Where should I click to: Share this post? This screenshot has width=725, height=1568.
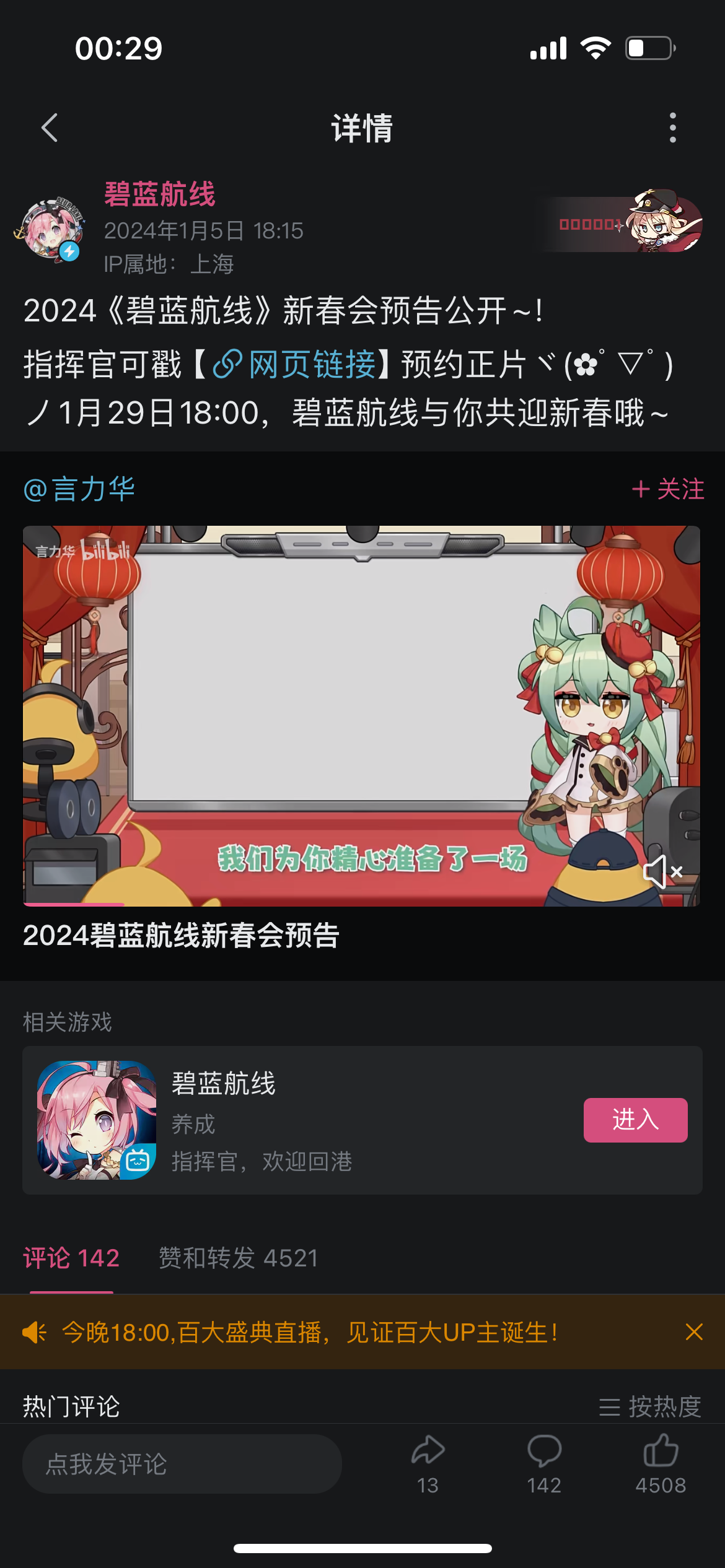pyautogui.click(x=428, y=1463)
